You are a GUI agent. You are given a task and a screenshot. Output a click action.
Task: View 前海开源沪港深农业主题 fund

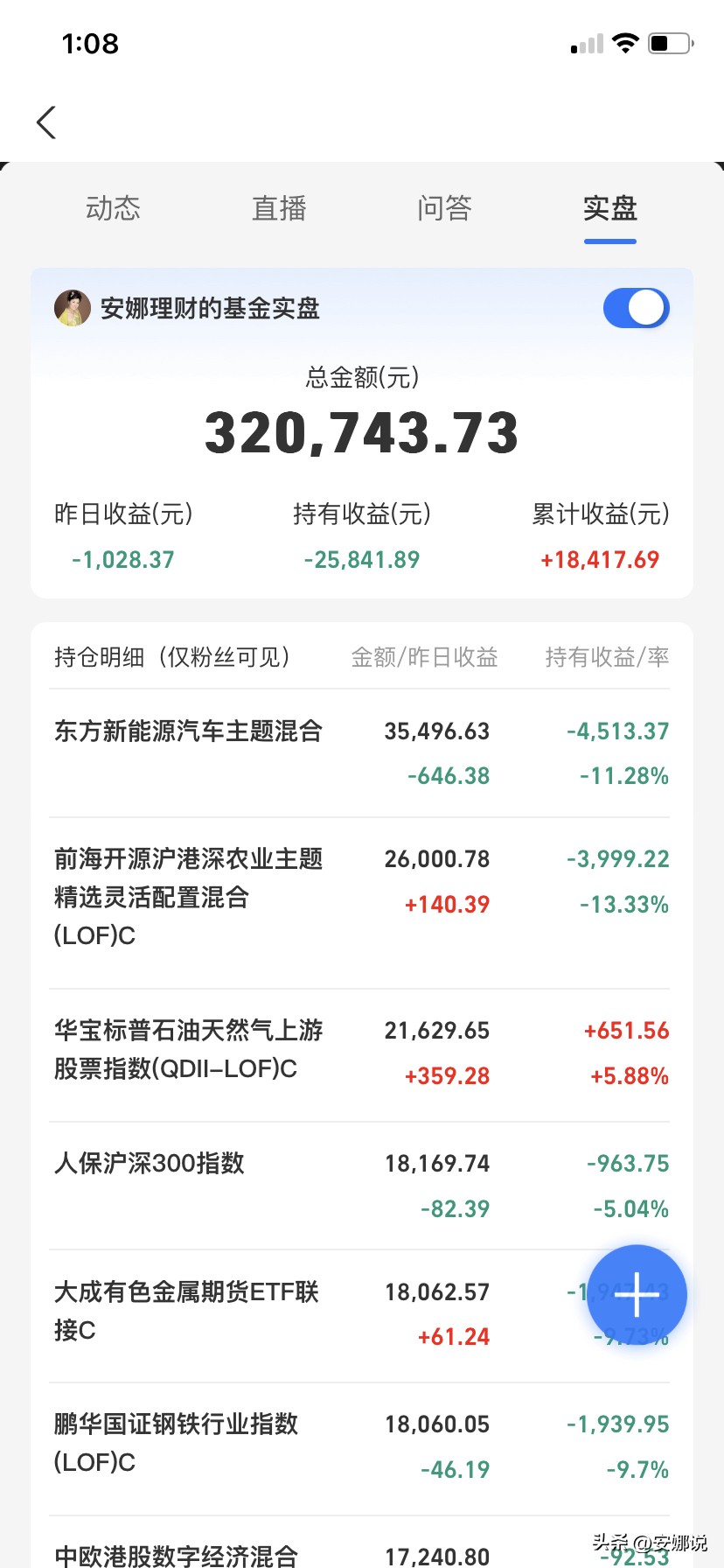click(x=188, y=897)
